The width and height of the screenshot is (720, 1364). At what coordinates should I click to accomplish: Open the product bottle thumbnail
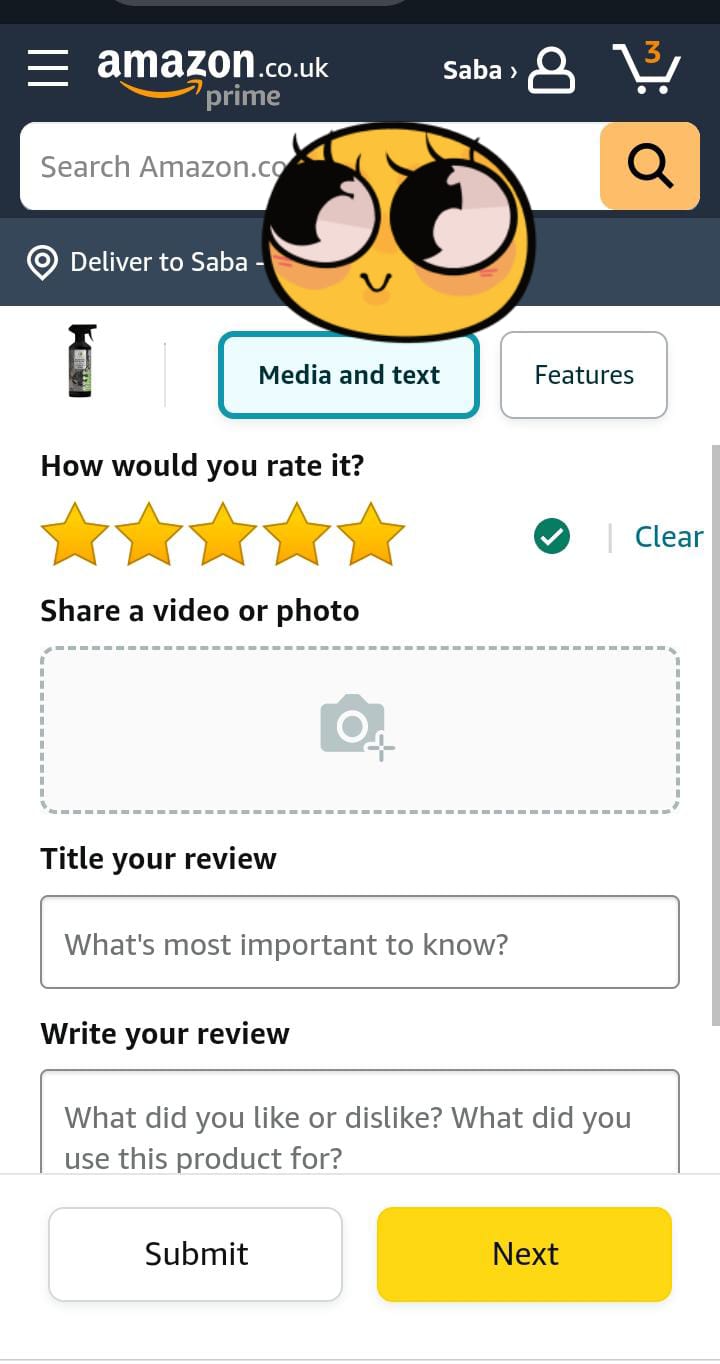pos(82,361)
